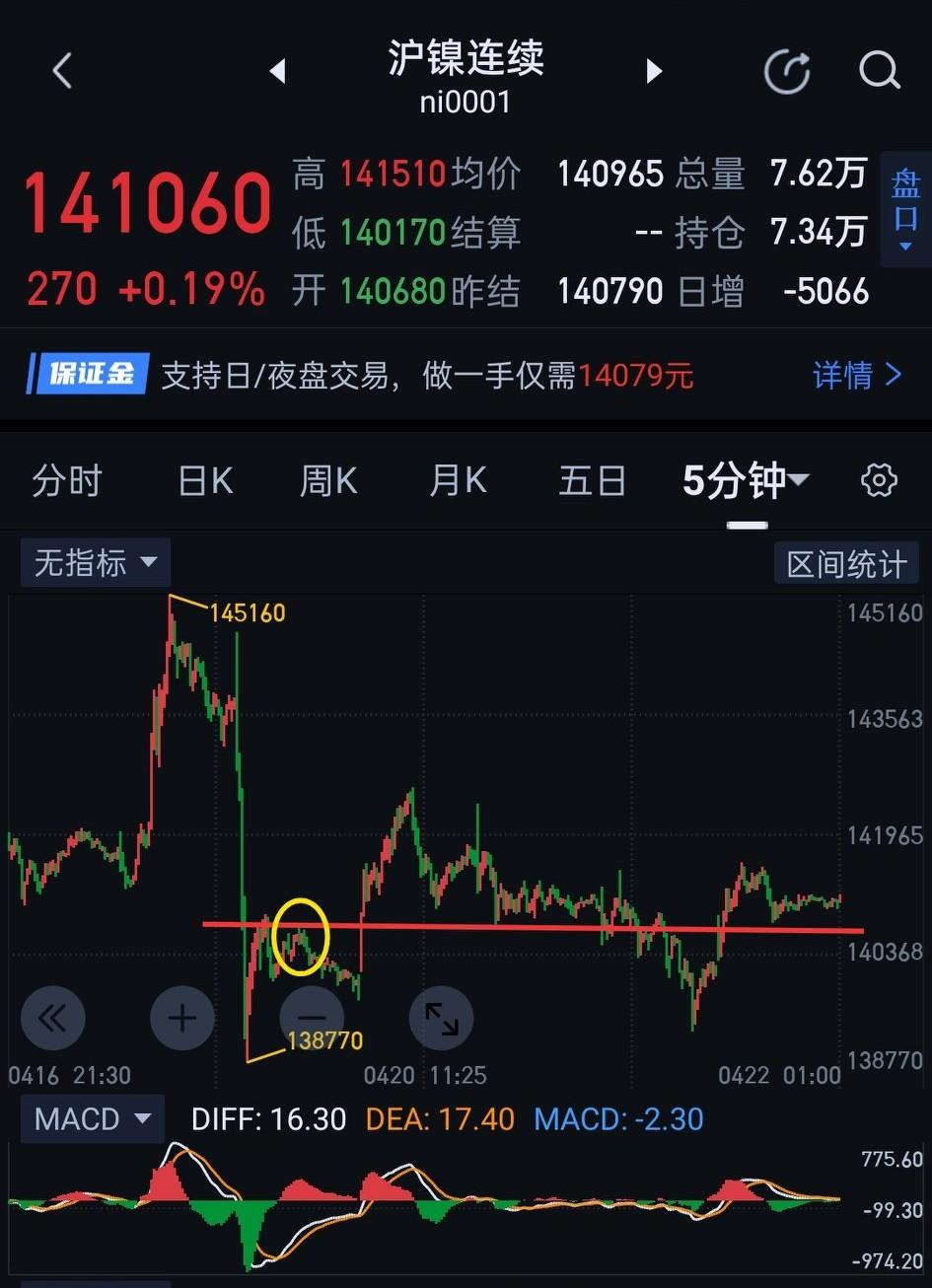Viewport: 932px width, 1288px height.
Task: Click the 145160 high price marker
Action: [x=249, y=611]
